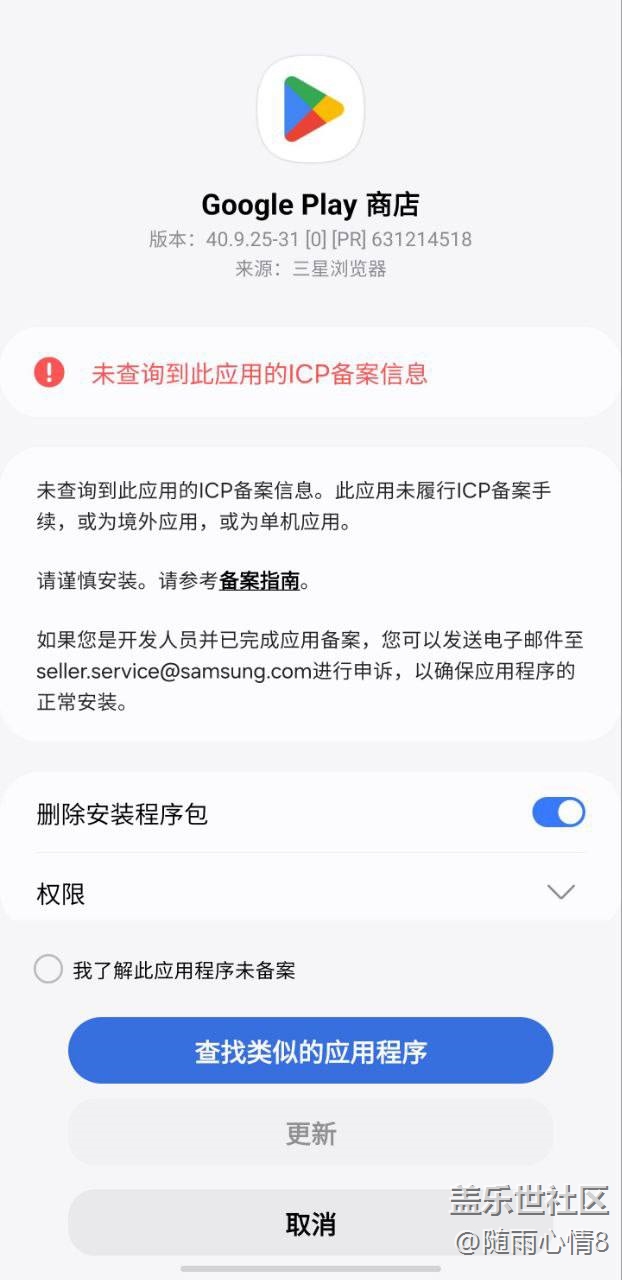Tap 查找类似的应用程序 button

click(310, 1051)
